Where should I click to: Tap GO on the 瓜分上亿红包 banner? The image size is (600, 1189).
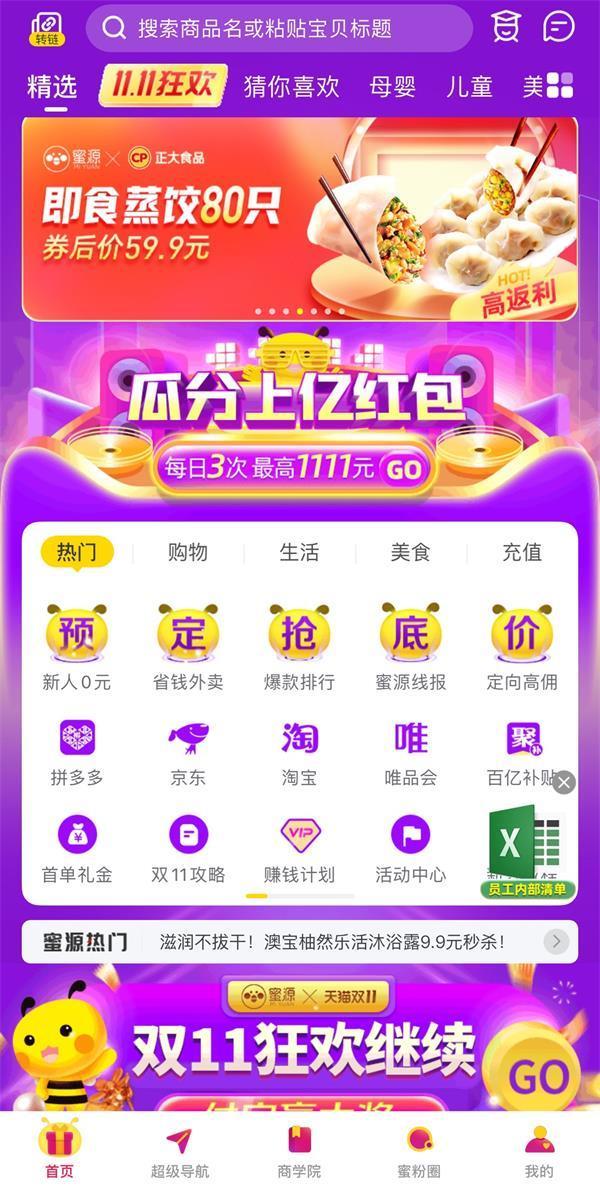coord(403,468)
